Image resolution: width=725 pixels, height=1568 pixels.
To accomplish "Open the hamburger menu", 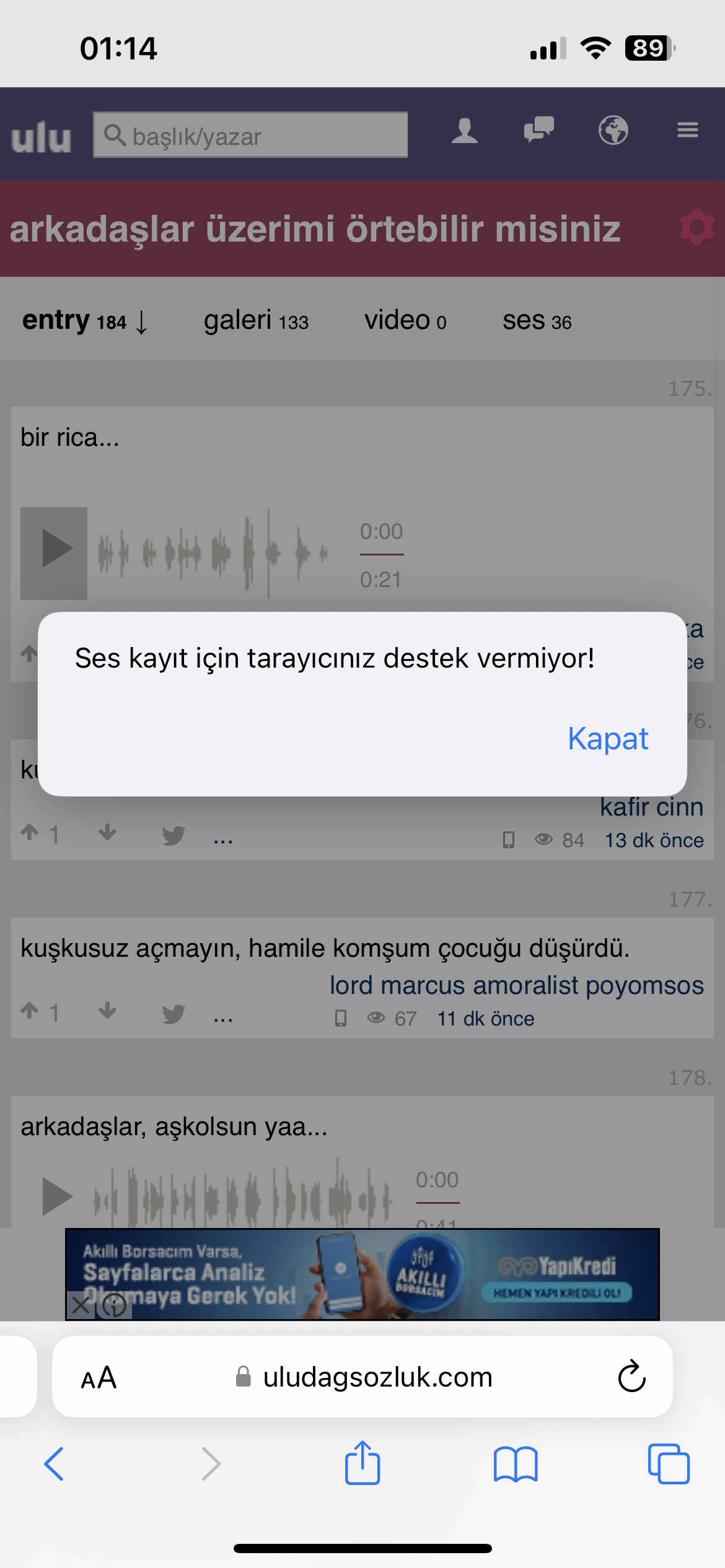I will pyautogui.click(x=687, y=130).
